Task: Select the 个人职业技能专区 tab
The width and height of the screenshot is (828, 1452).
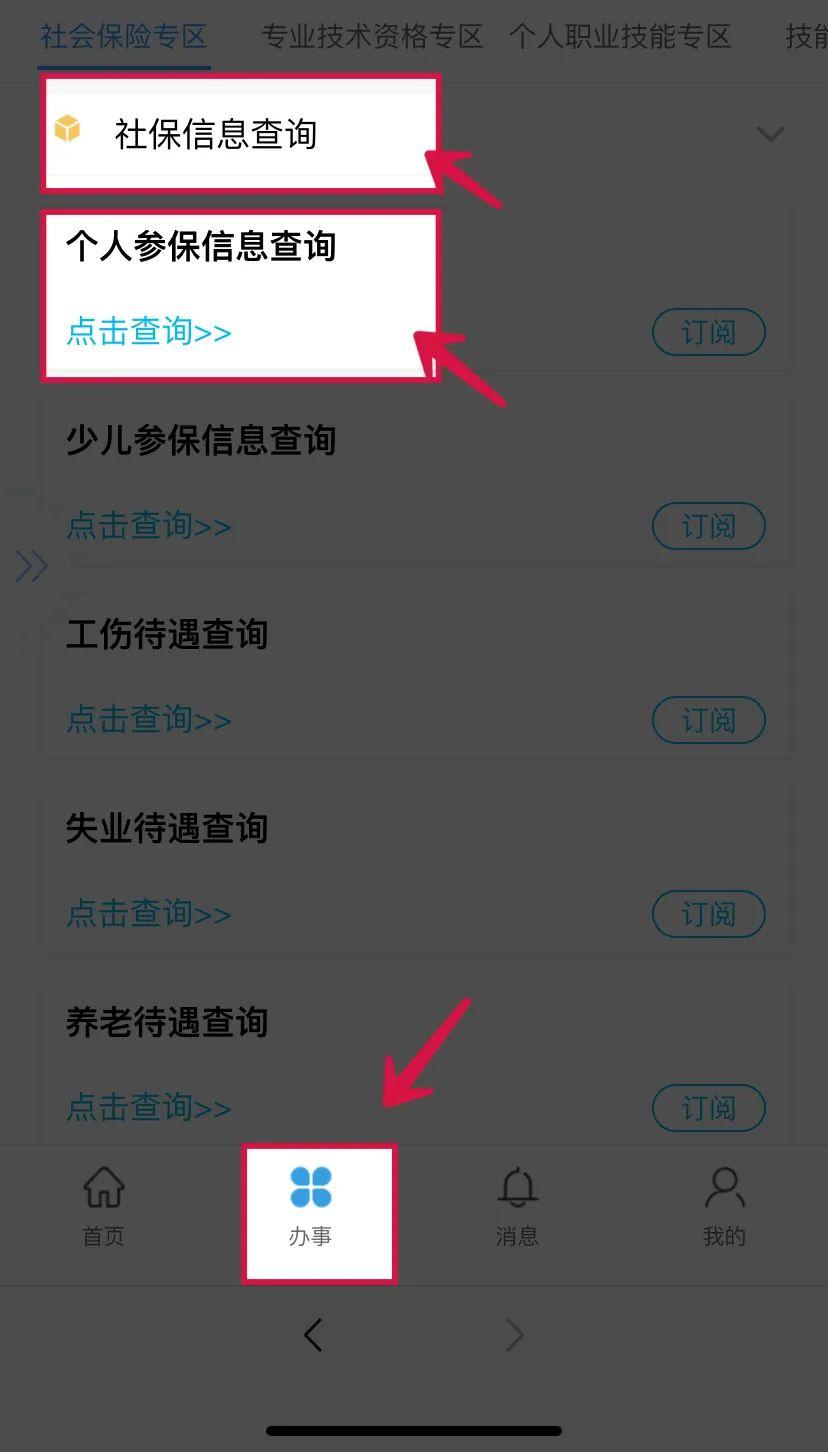Action: coord(619,38)
